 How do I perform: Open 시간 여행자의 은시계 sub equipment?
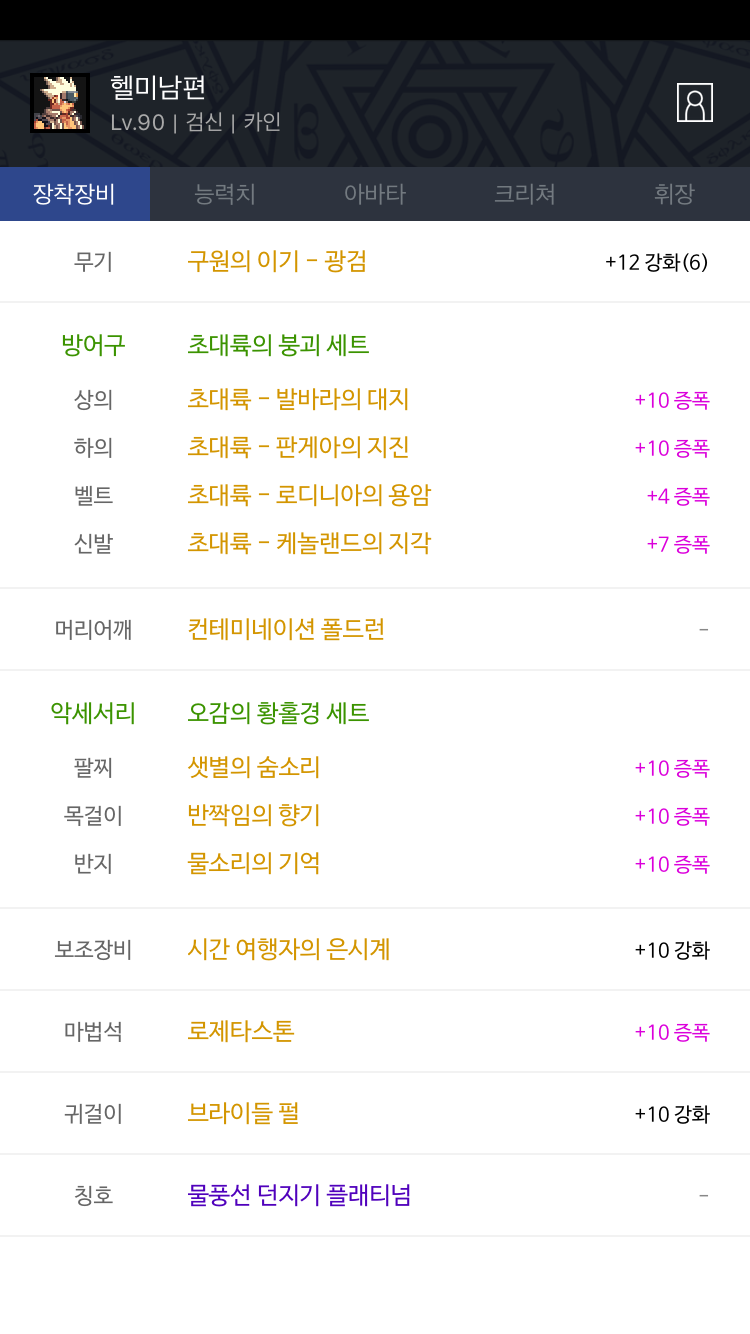289,949
